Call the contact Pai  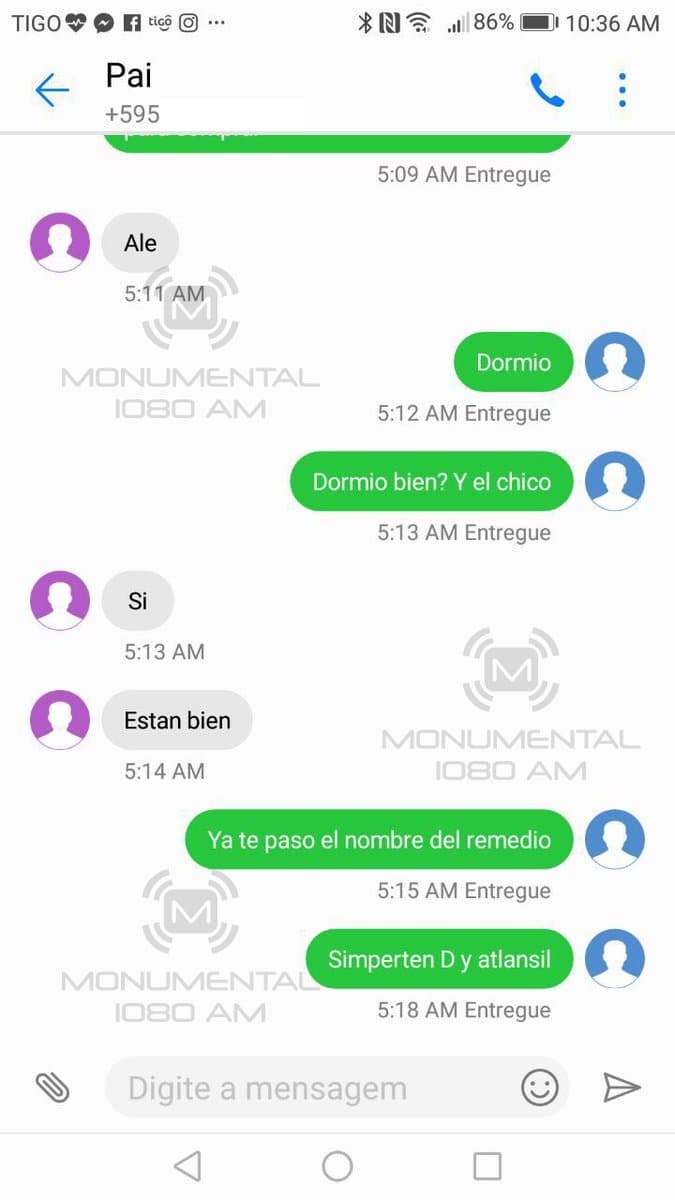coord(546,91)
